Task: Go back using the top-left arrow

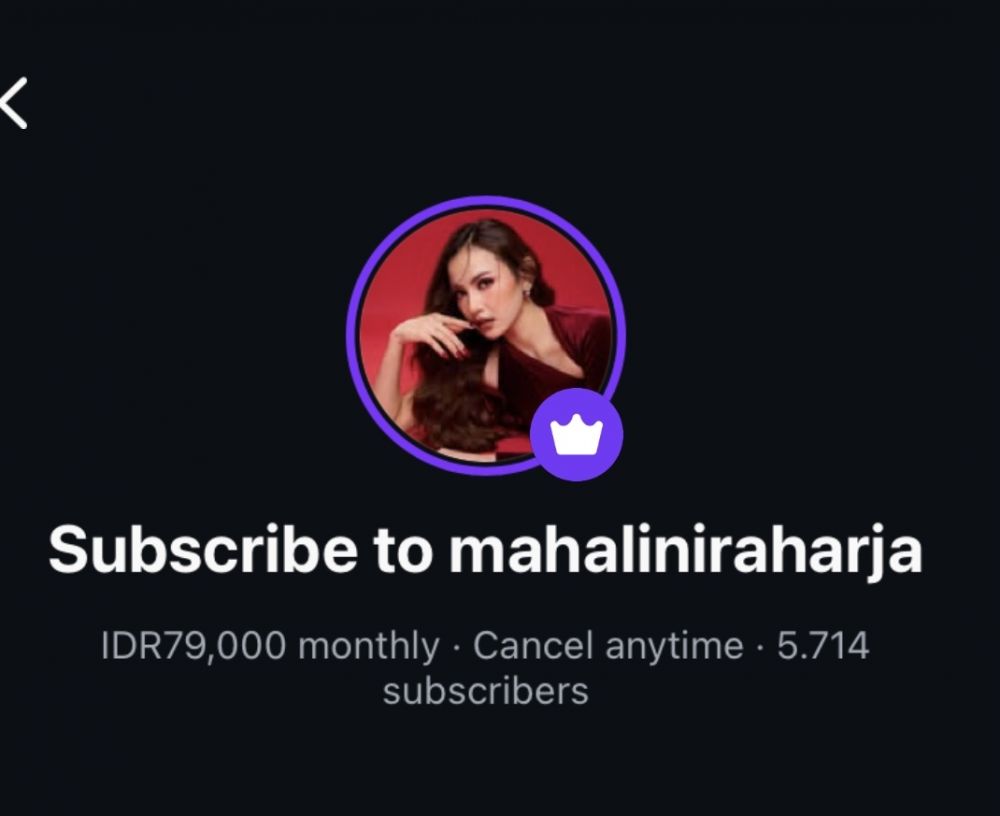Action: [14, 103]
